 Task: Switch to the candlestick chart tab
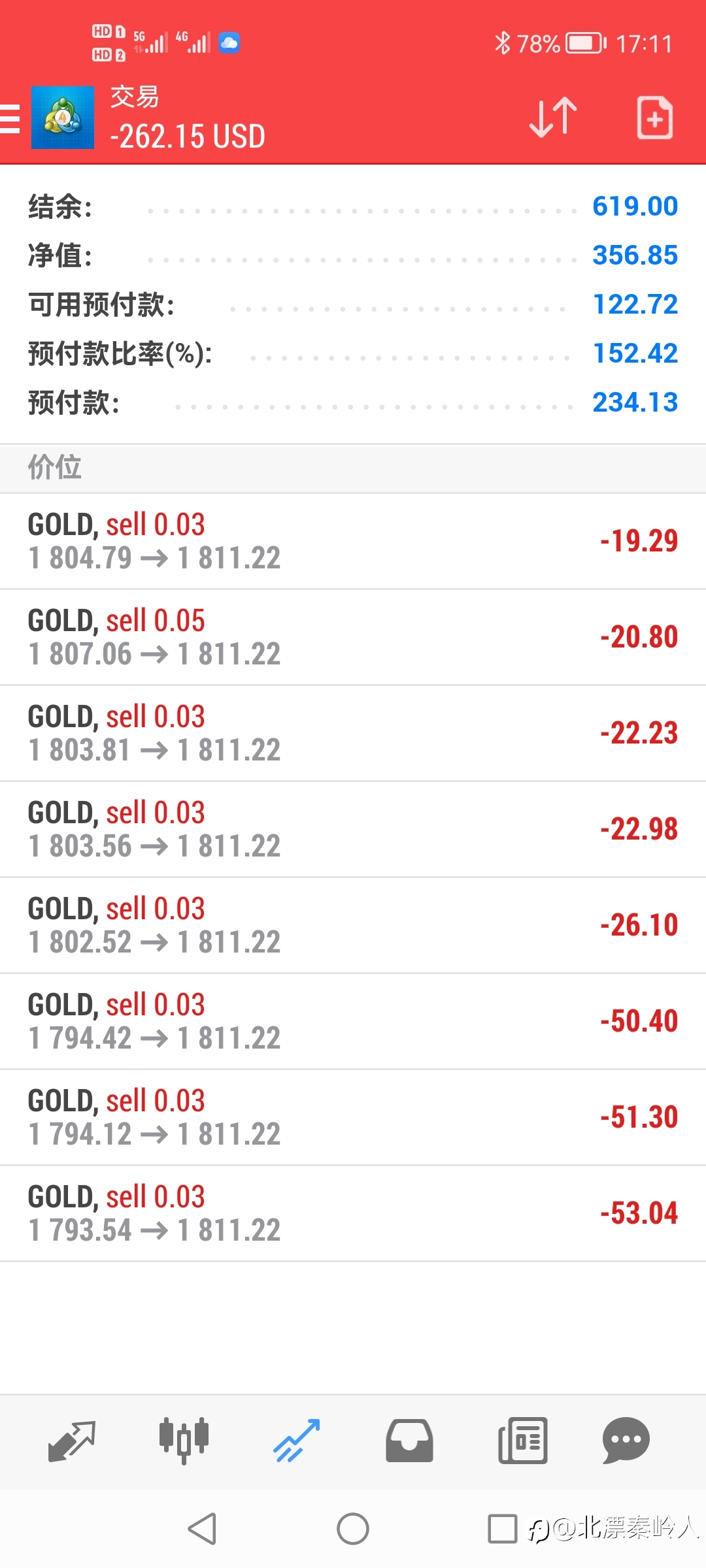tap(184, 1441)
